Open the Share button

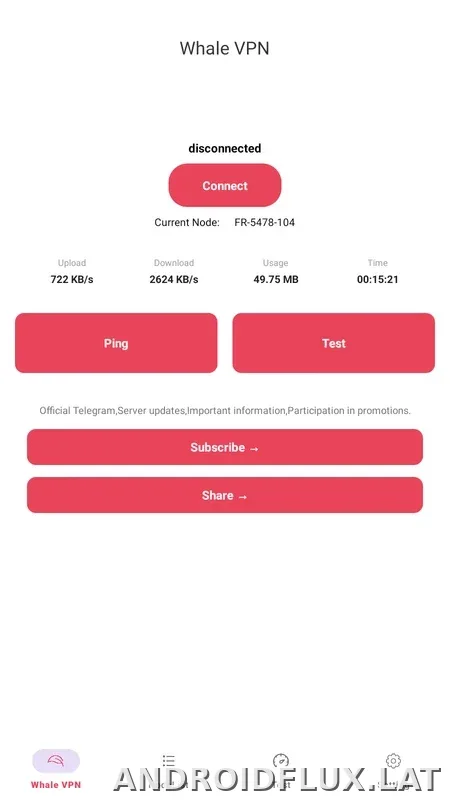224,495
